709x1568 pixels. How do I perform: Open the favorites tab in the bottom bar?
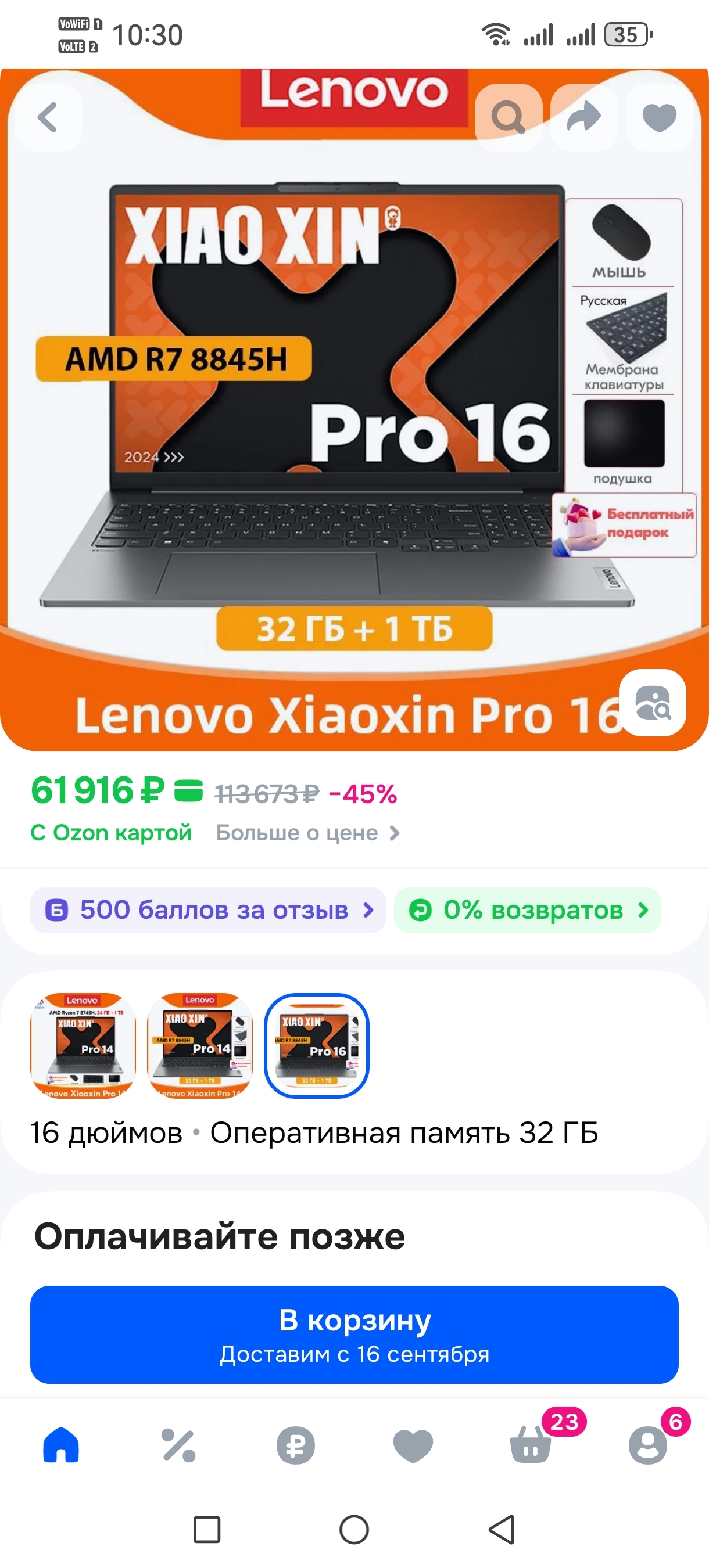point(413,1445)
